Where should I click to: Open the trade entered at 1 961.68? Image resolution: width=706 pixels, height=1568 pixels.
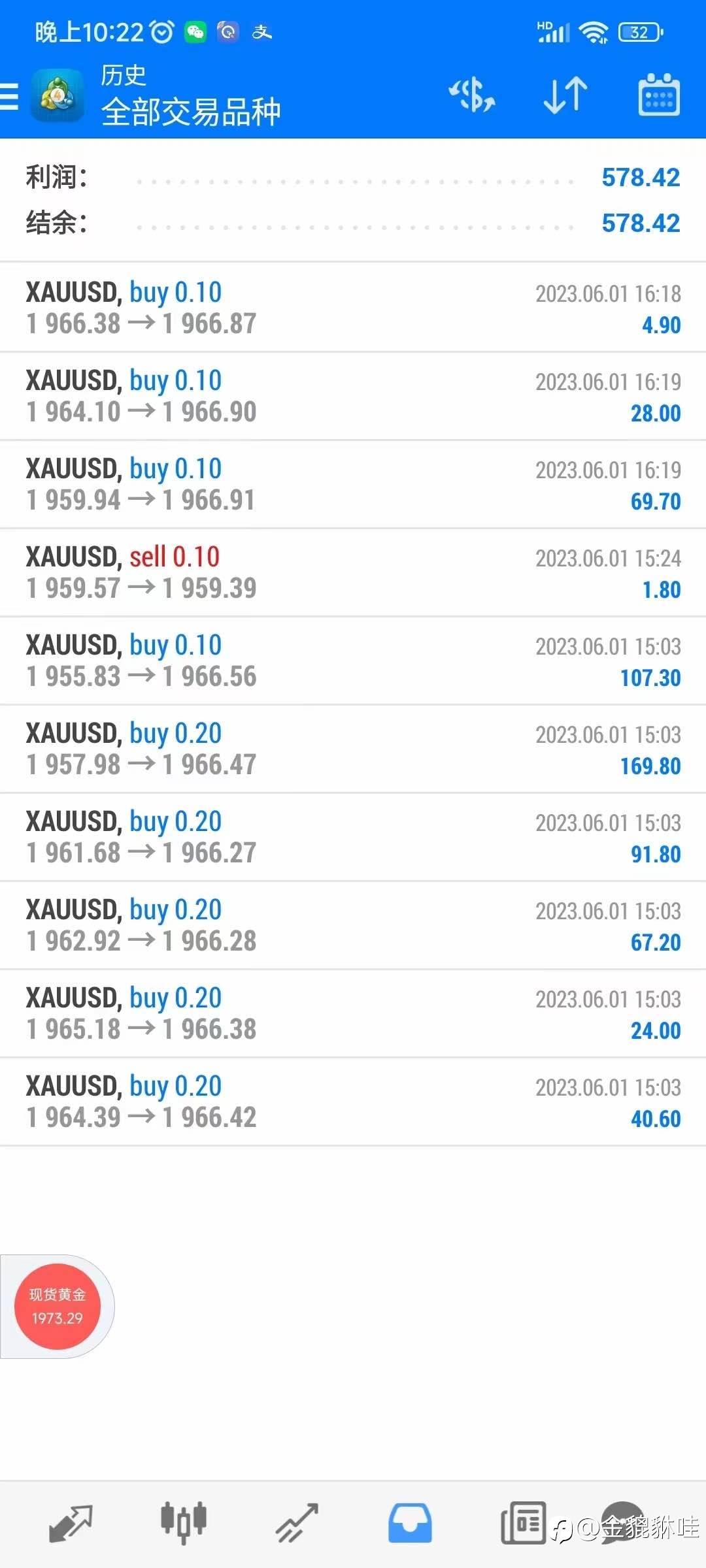tap(353, 837)
